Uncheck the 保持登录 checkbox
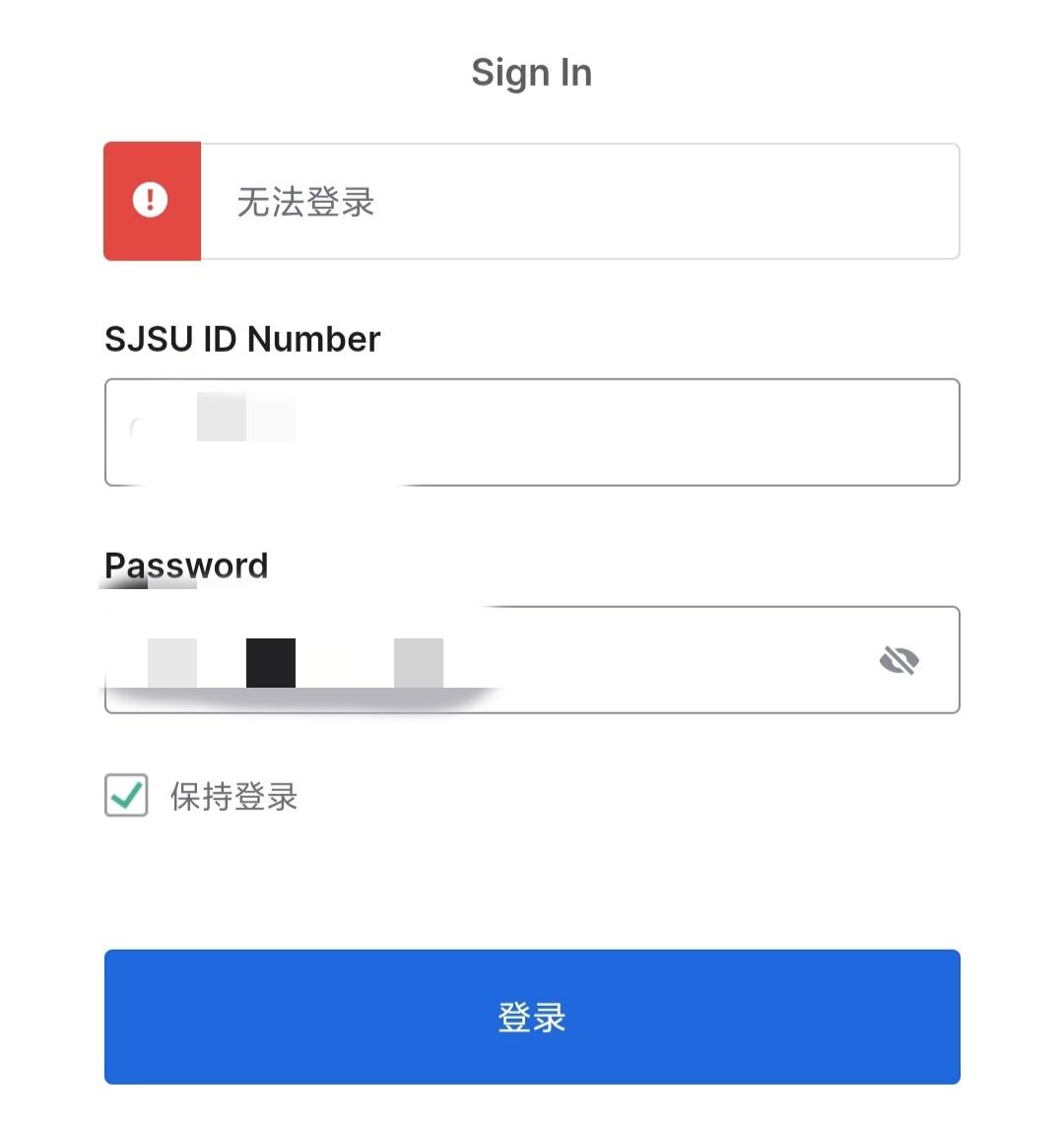The image size is (1064, 1131). (126, 795)
